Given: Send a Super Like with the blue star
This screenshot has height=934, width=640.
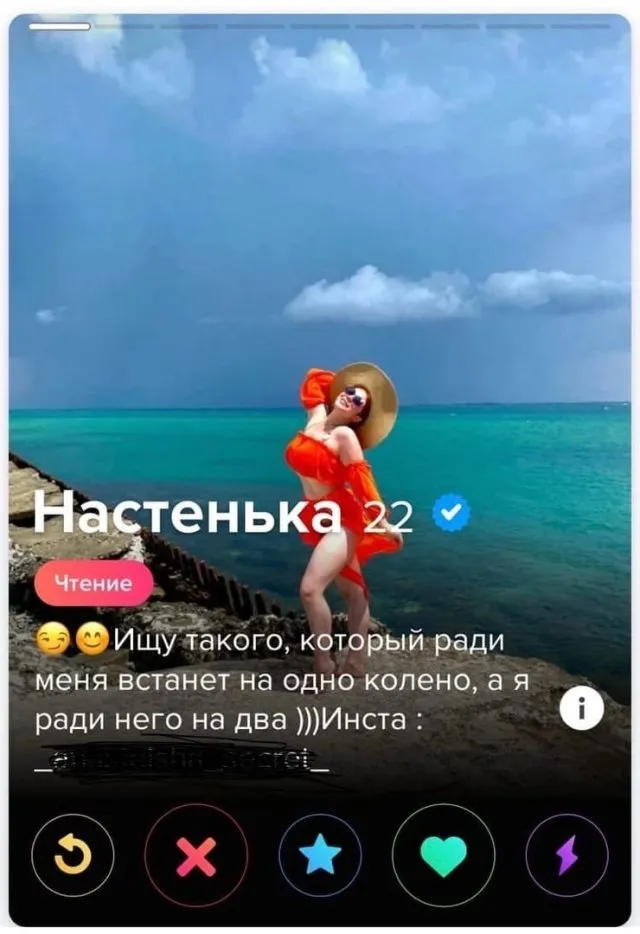Looking at the screenshot, I should pos(320,855).
